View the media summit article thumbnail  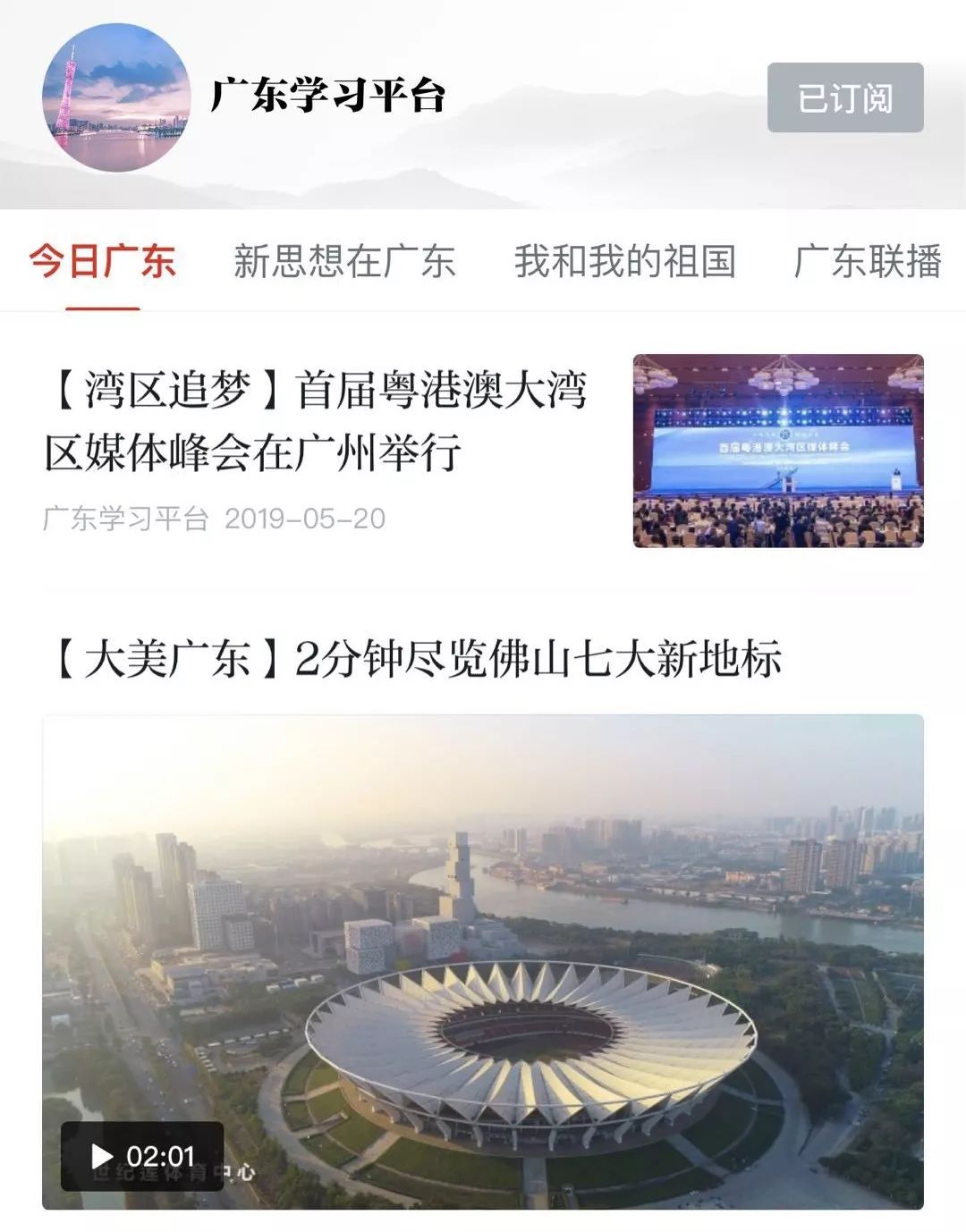click(778, 451)
